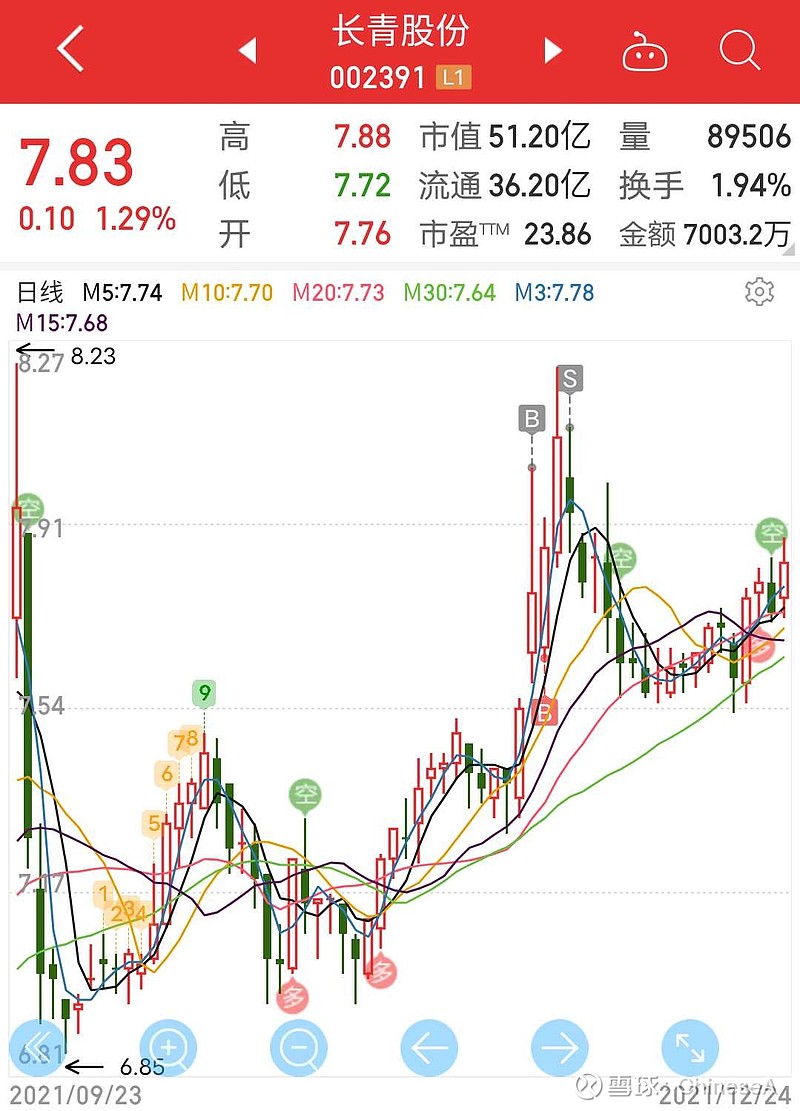Move the chart one step left
This screenshot has height=1111, width=800.
(429, 1048)
